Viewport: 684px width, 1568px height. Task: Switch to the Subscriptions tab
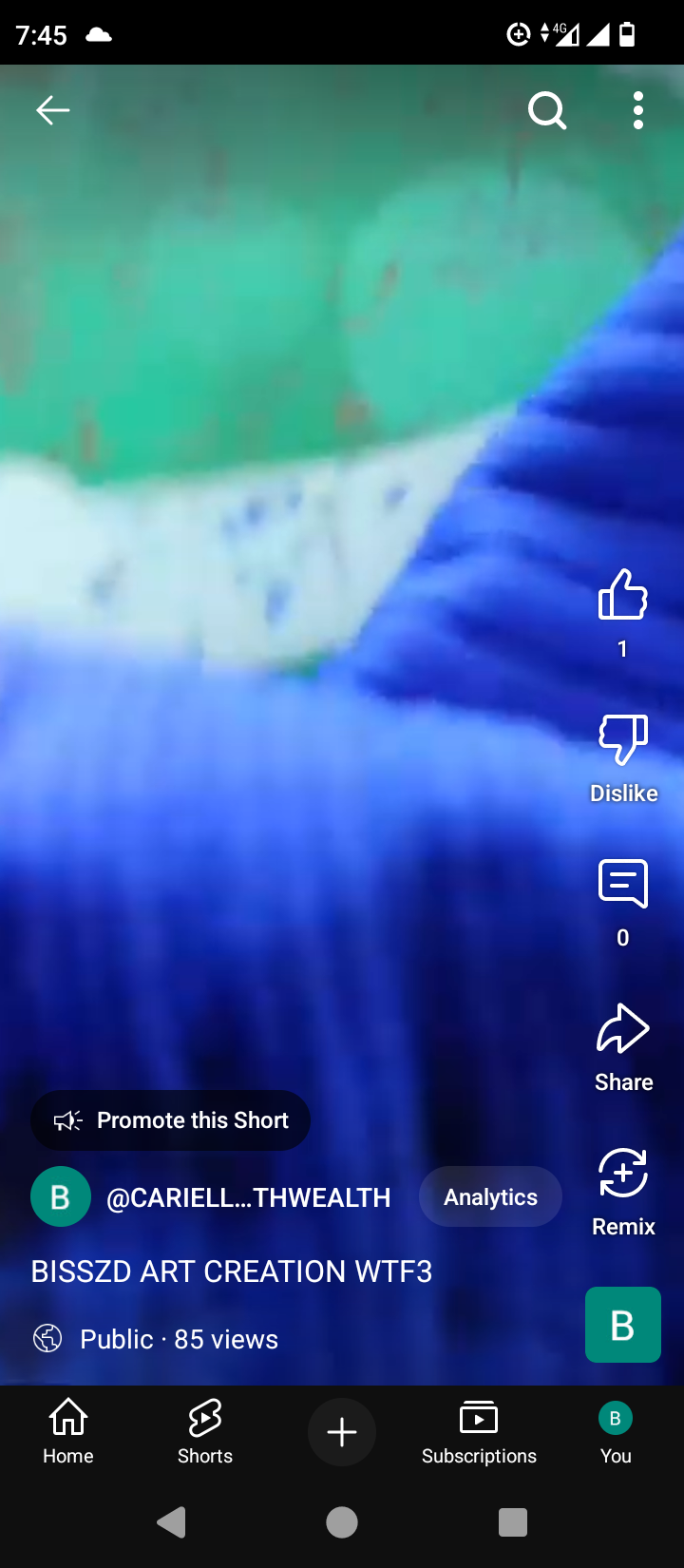[x=479, y=1431]
